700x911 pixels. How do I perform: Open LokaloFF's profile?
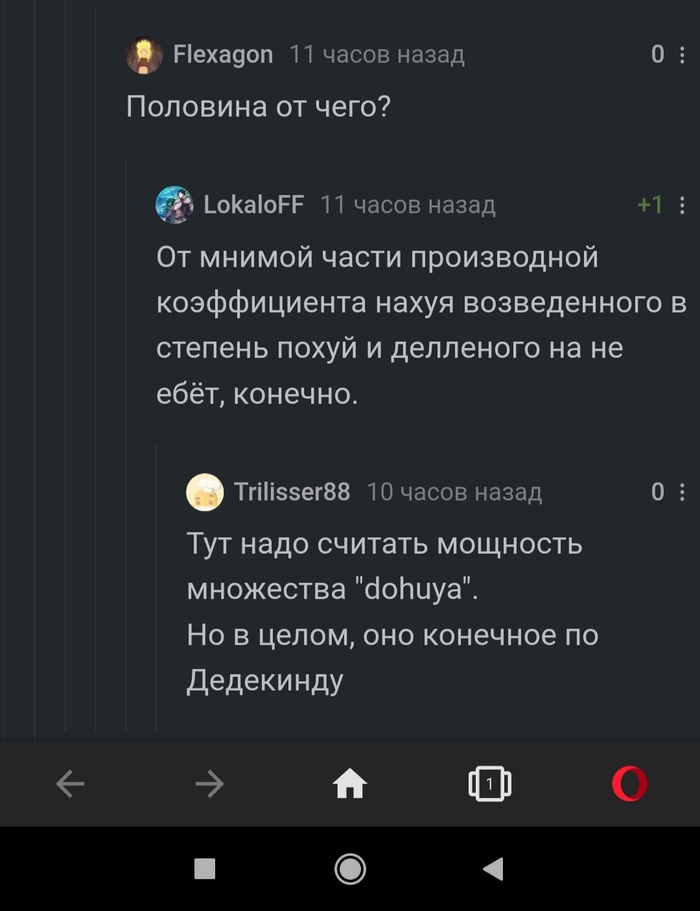254,205
